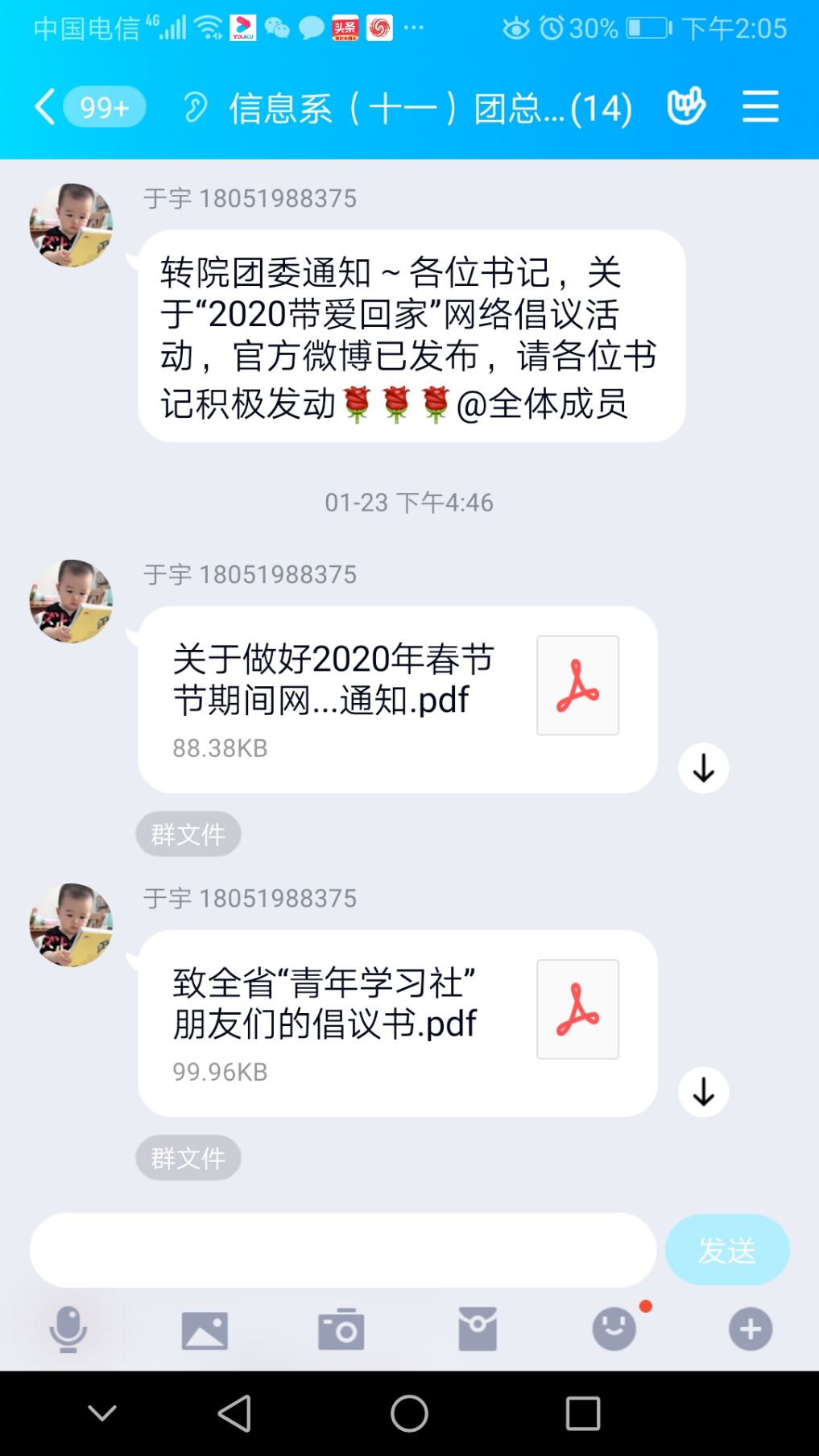819x1456 pixels.
Task: Go to the system home screen
Action: 409,1413
